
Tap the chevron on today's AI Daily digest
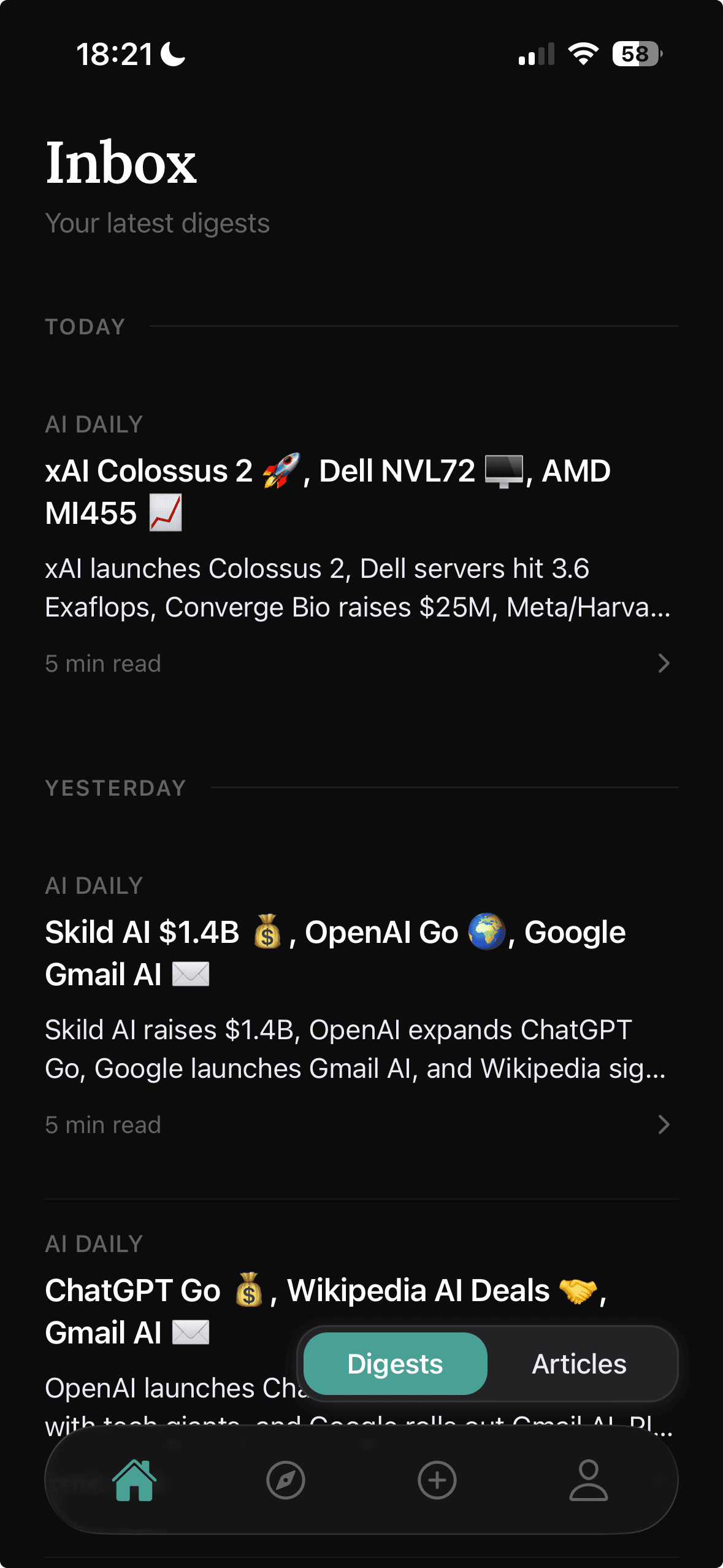click(664, 663)
